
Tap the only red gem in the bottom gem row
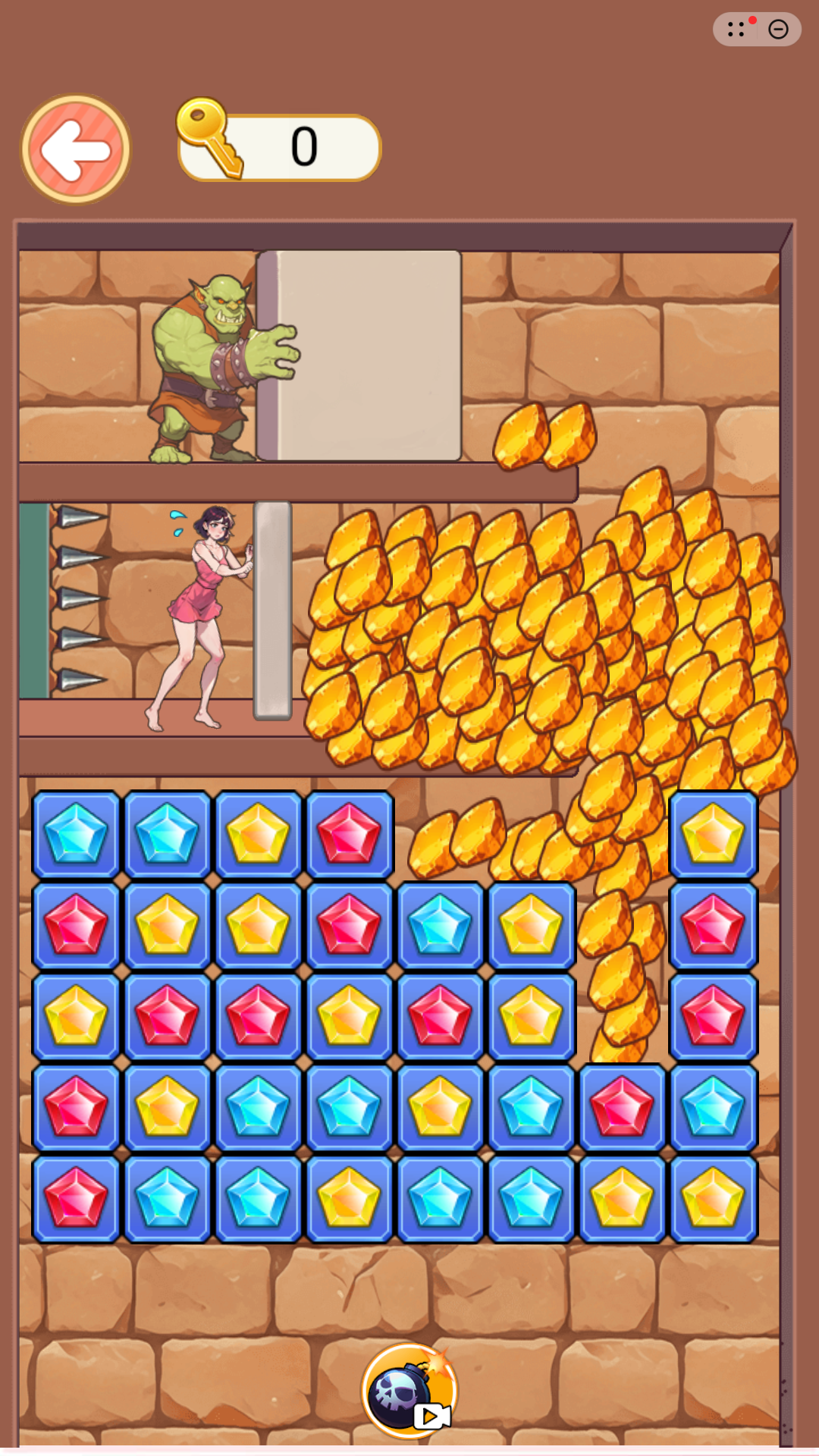pyautogui.click(x=76, y=1198)
